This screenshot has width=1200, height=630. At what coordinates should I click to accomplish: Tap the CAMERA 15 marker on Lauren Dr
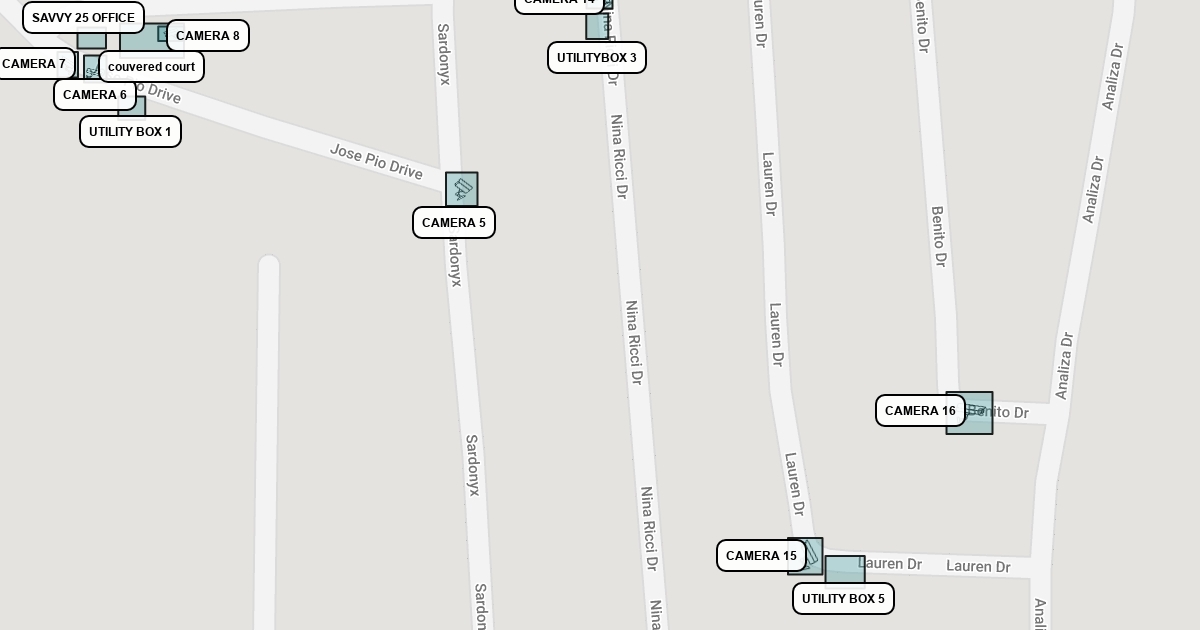[805, 556]
